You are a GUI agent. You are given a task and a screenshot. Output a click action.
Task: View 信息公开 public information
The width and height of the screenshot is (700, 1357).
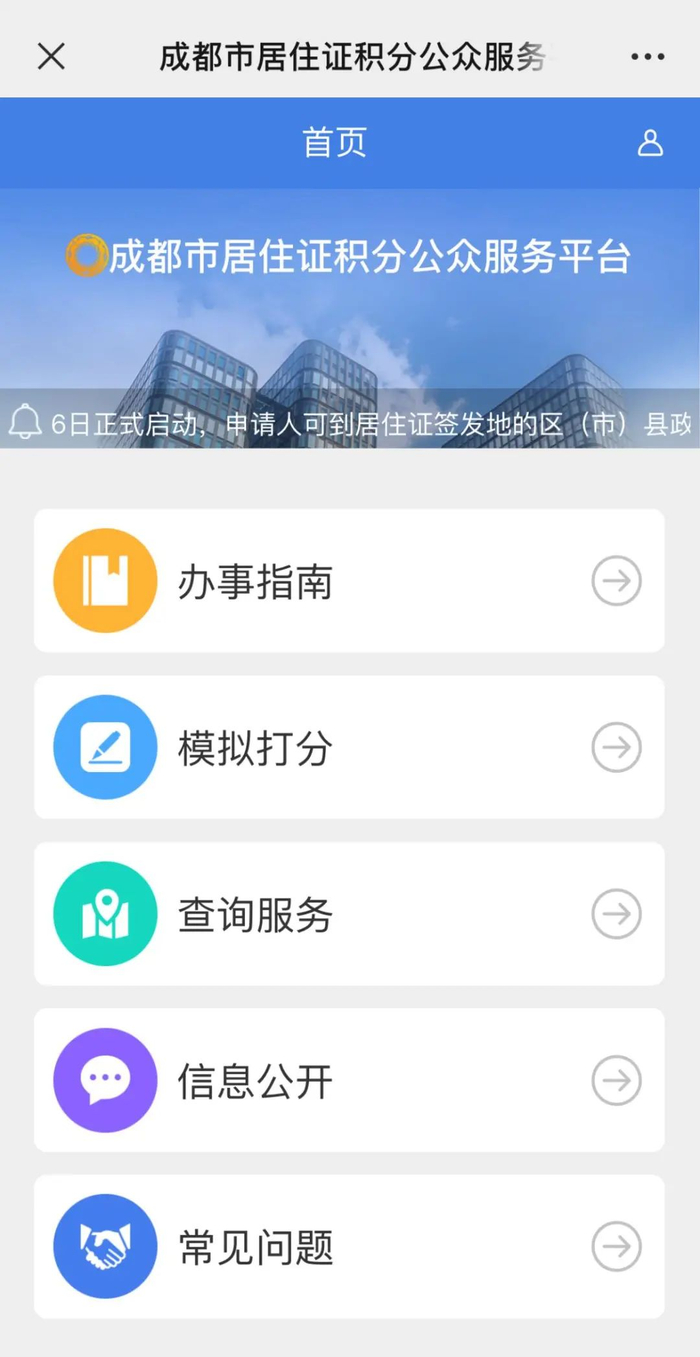(x=349, y=1080)
